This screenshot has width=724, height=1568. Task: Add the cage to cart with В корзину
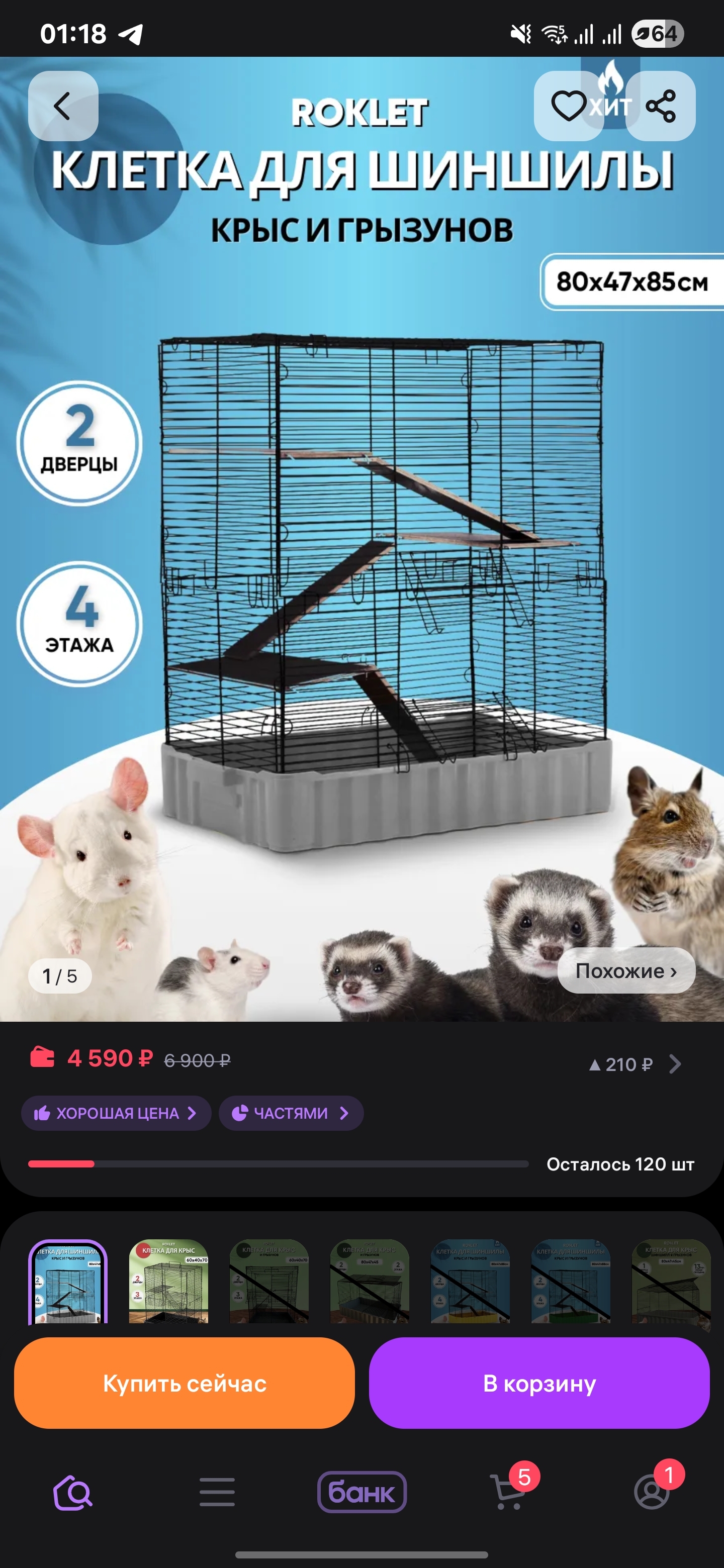(x=539, y=1383)
